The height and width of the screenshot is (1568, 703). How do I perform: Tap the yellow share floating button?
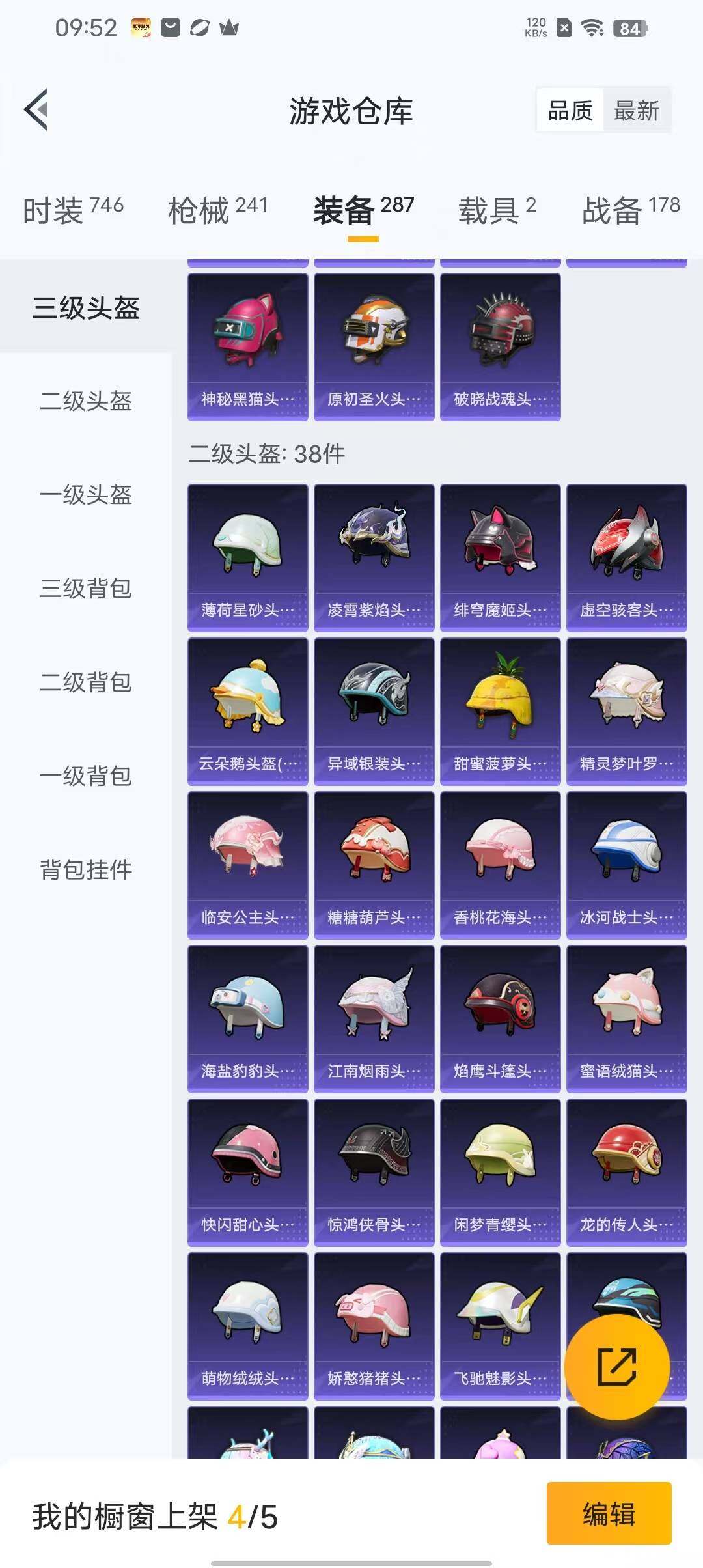[616, 1367]
